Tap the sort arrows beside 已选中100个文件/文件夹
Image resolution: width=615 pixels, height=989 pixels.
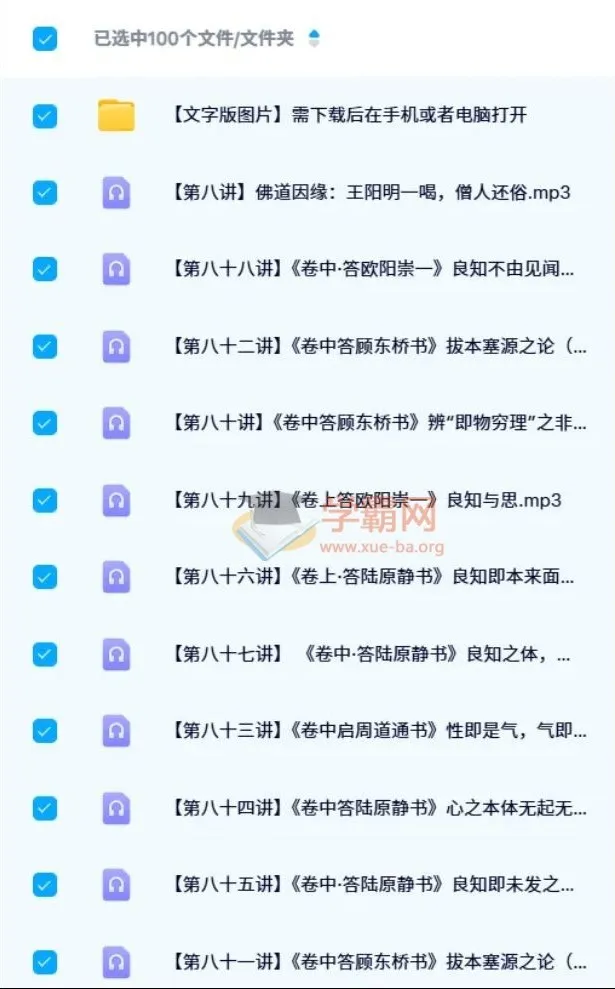(315, 39)
